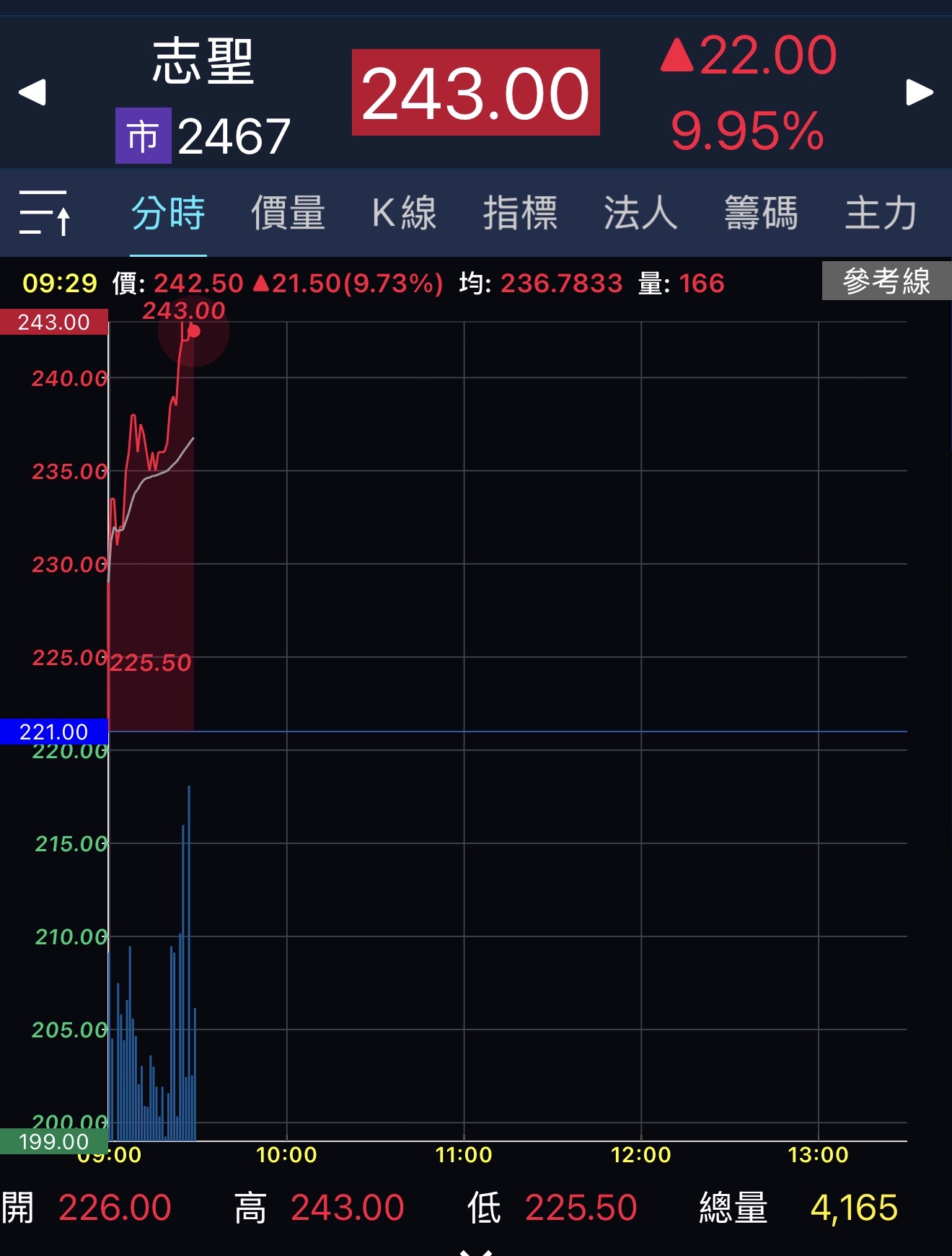Switch to the 價量 tab
Image resolution: width=952 pixels, height=1256 pixels.
pos(288,213)
